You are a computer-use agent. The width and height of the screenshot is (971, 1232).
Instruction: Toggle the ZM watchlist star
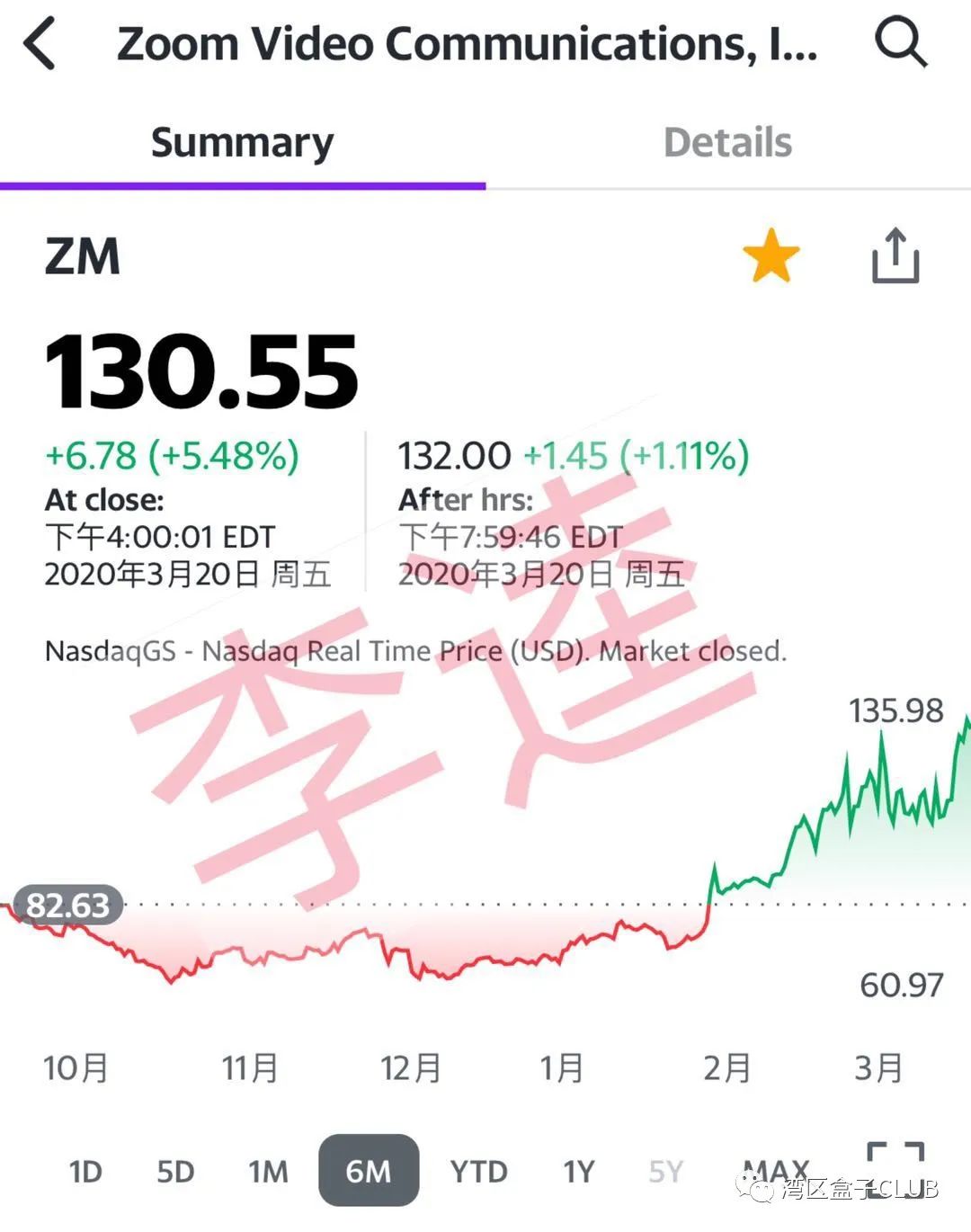(x=771, y=255)
